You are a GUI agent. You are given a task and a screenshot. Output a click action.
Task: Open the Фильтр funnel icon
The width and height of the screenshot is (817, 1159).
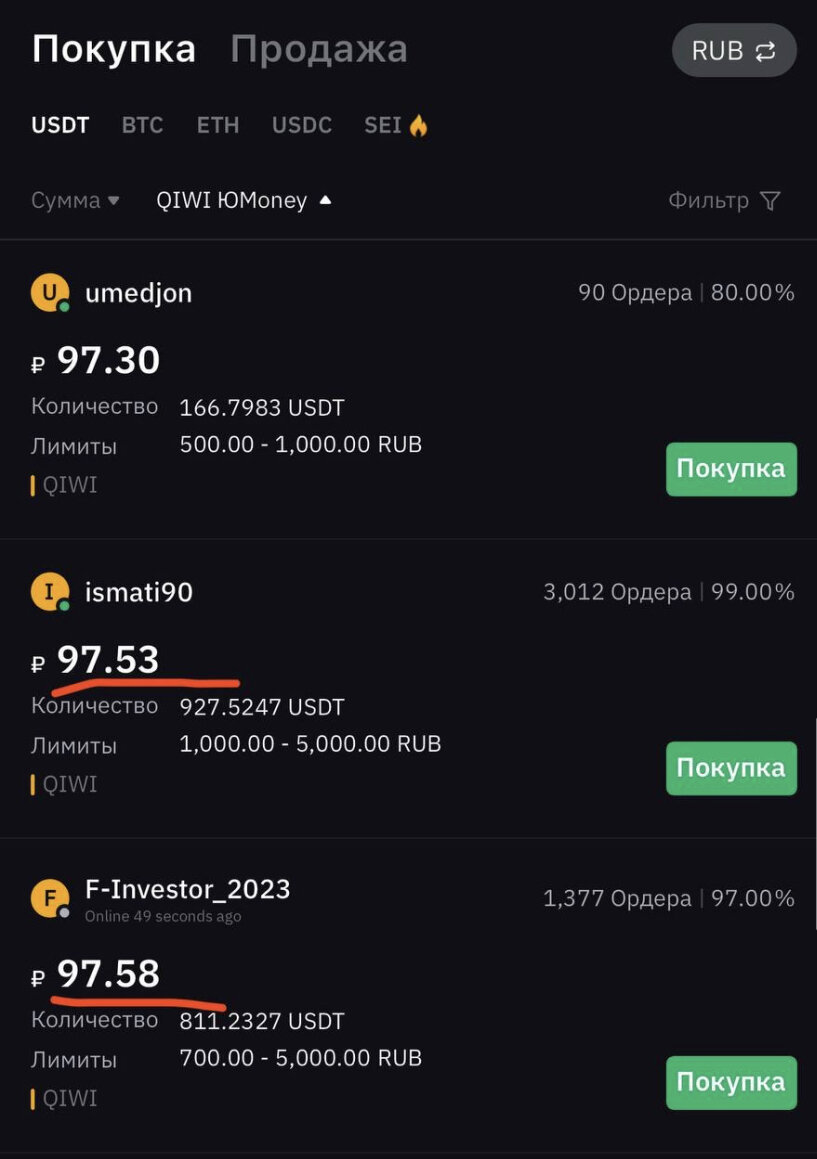point(768,200)
